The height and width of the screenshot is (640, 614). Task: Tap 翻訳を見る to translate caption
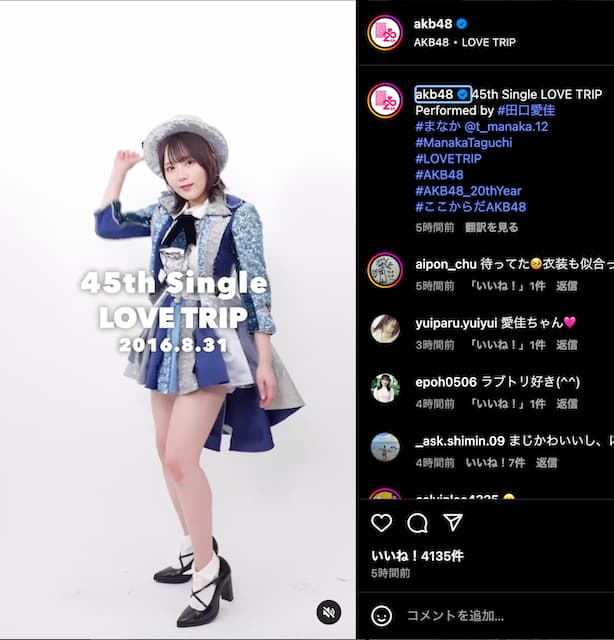(x=492, y=228)
